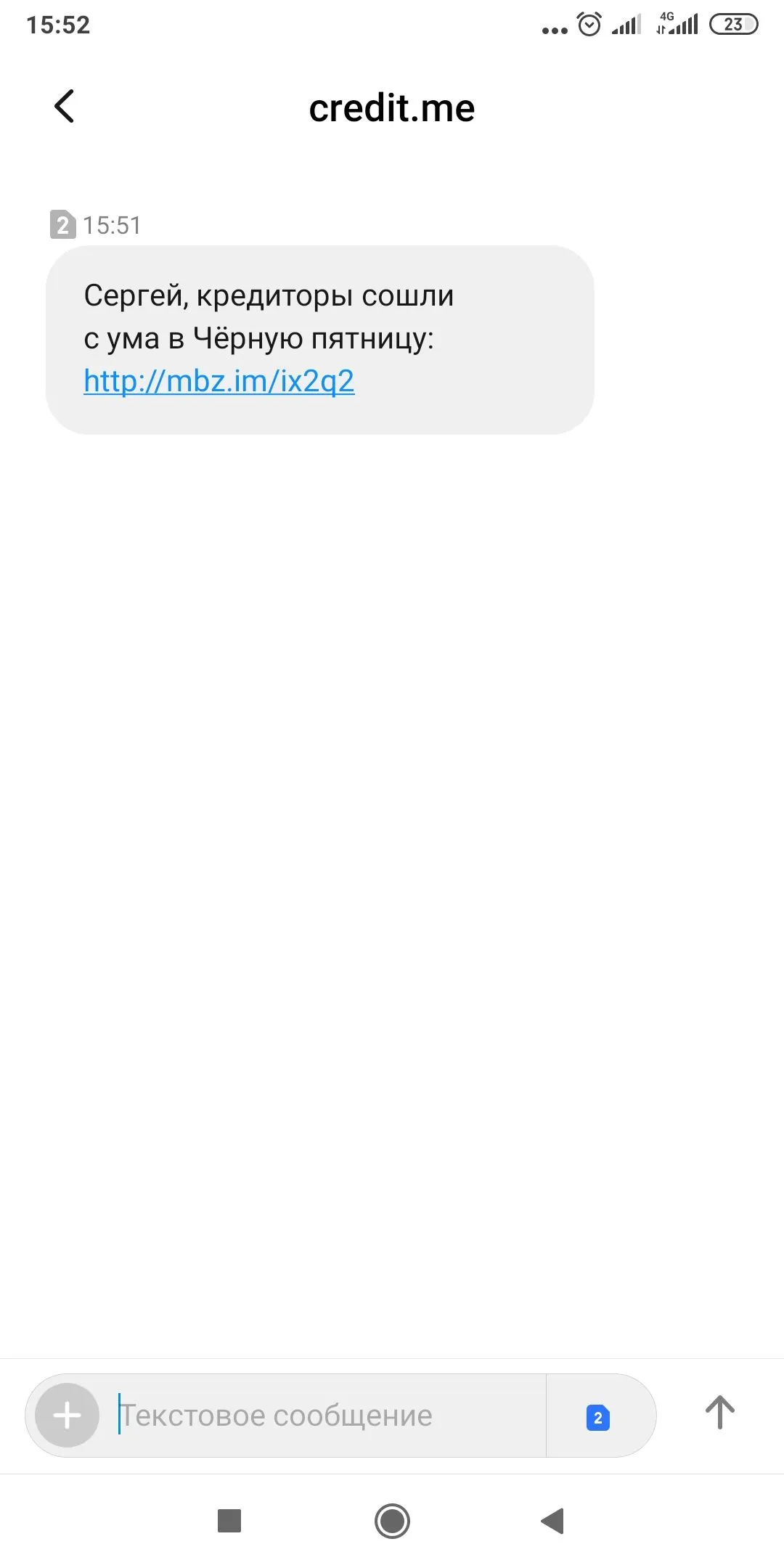Go to the home screen
The height and width of the screenshot is (1568, 784).
(392, 1521)
